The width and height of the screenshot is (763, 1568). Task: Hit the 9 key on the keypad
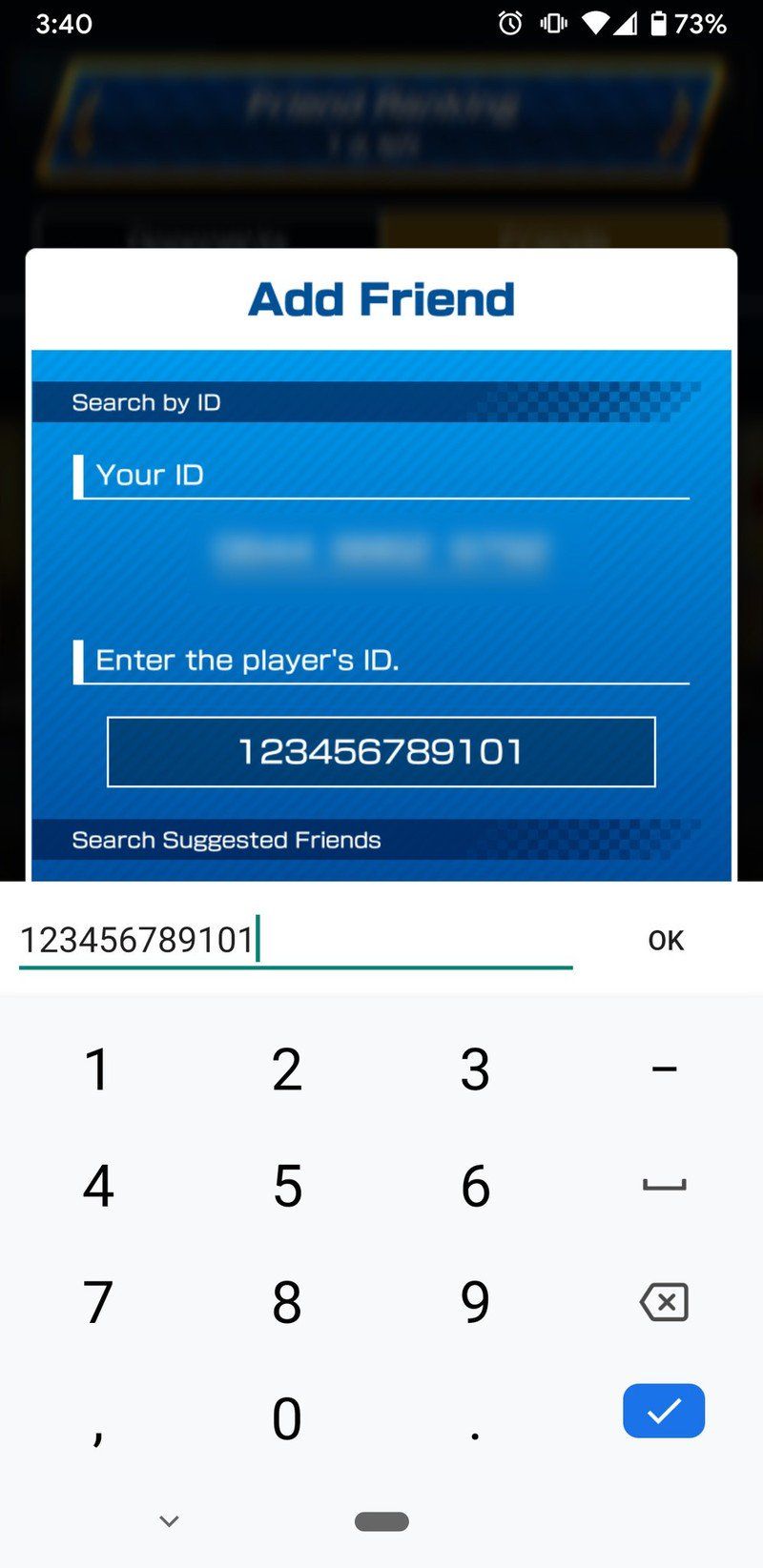click(x=475, y=1302)
